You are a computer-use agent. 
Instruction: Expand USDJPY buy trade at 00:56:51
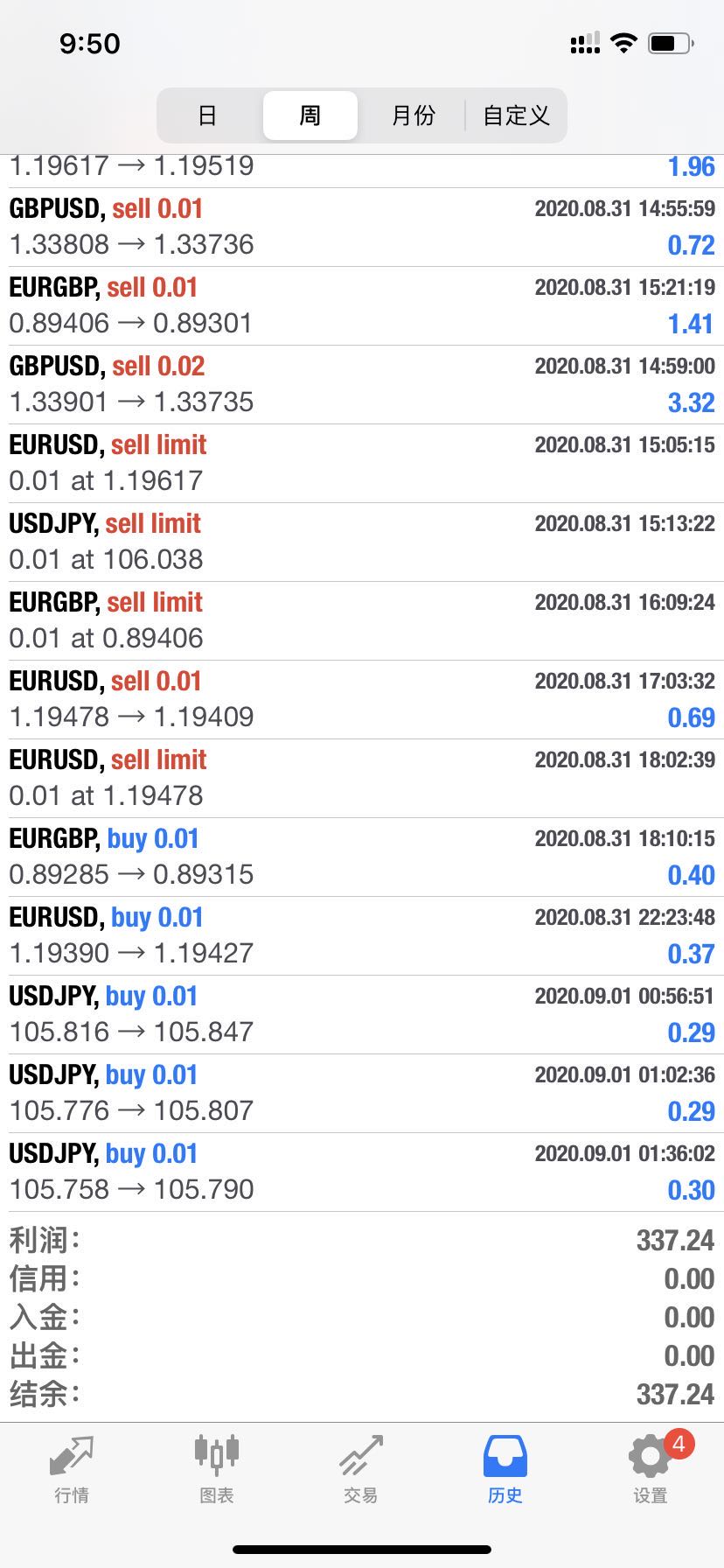coord(362,1014)
